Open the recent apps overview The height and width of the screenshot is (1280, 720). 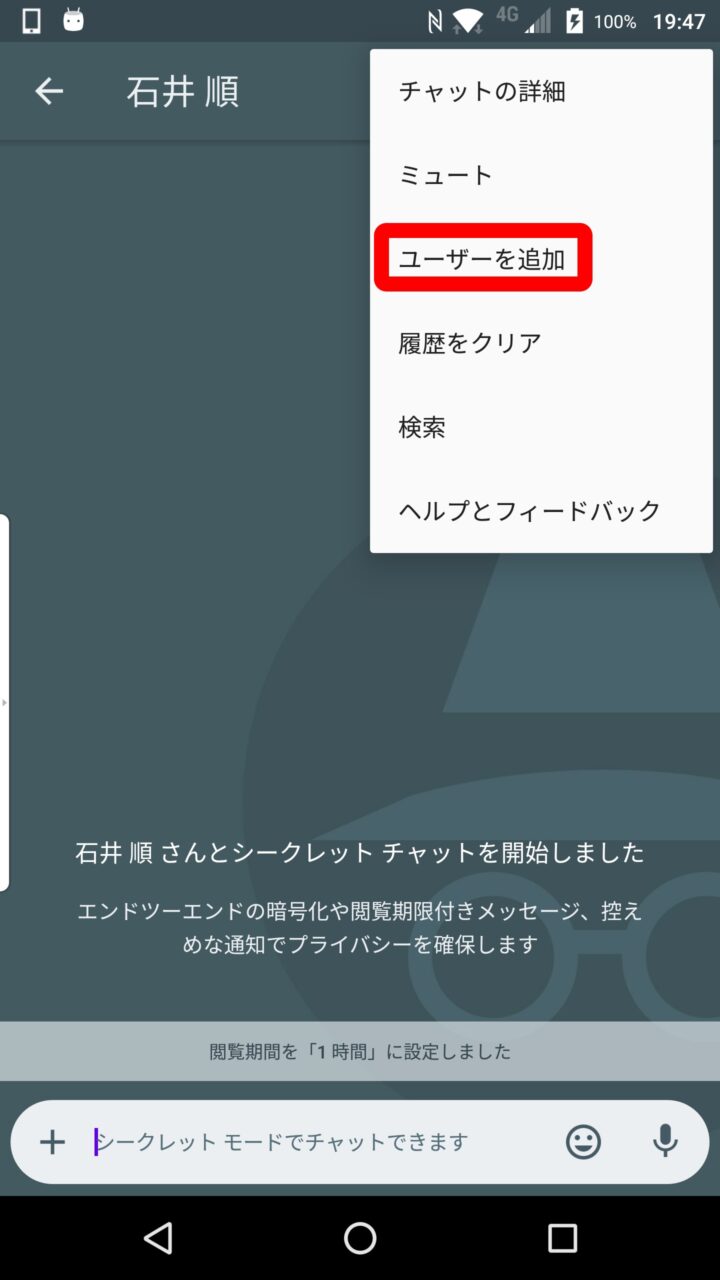point(562,1238)
